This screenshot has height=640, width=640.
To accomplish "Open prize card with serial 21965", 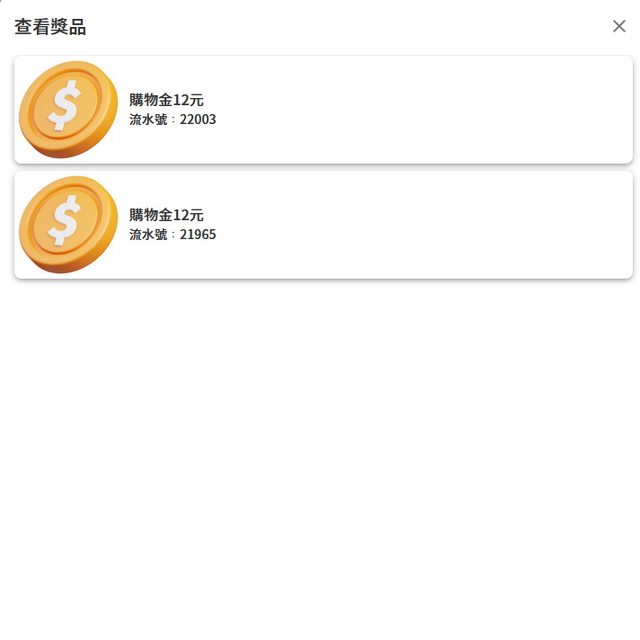I will click(323, 225).
